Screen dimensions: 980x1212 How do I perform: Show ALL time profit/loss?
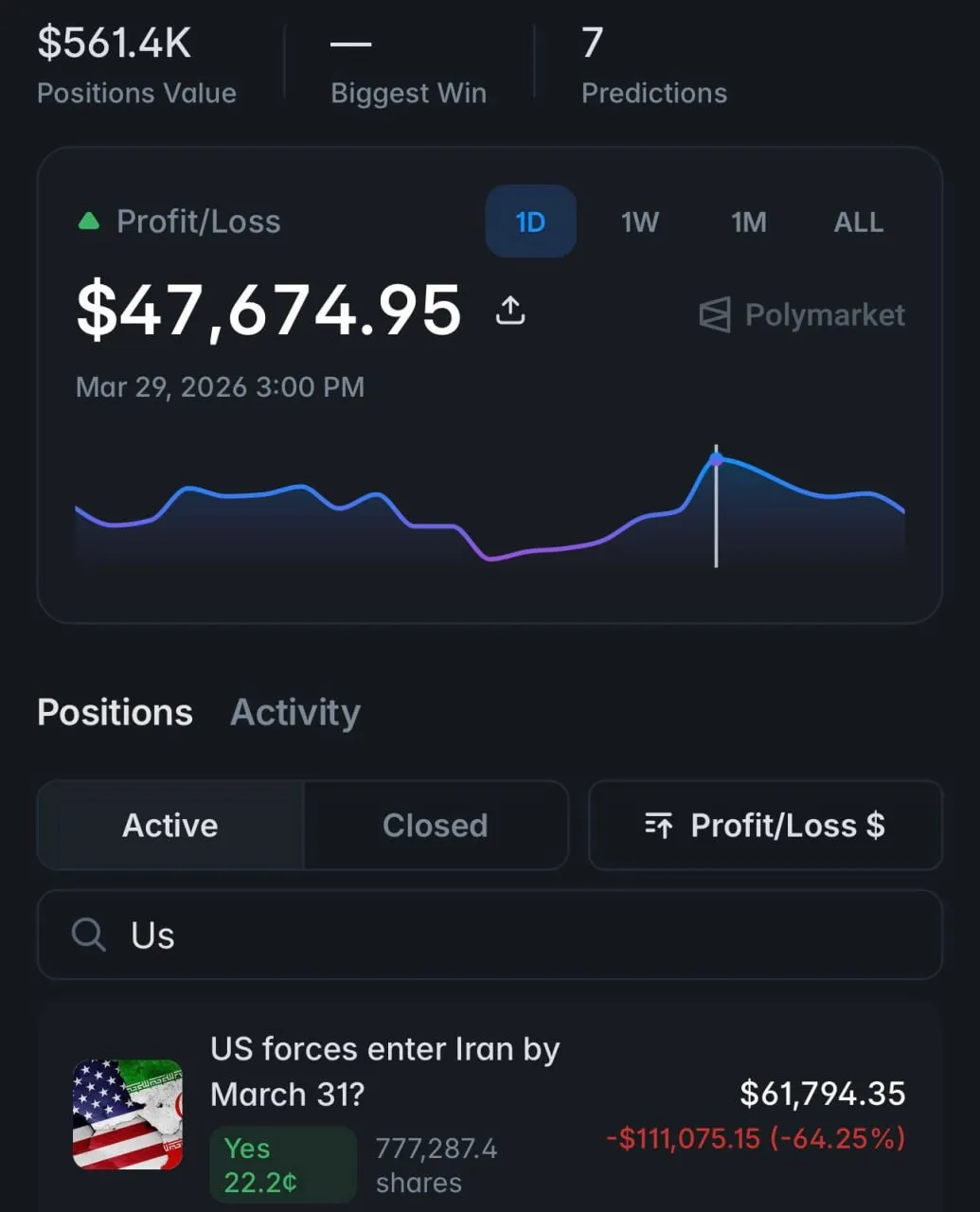[x=858, y=222]
